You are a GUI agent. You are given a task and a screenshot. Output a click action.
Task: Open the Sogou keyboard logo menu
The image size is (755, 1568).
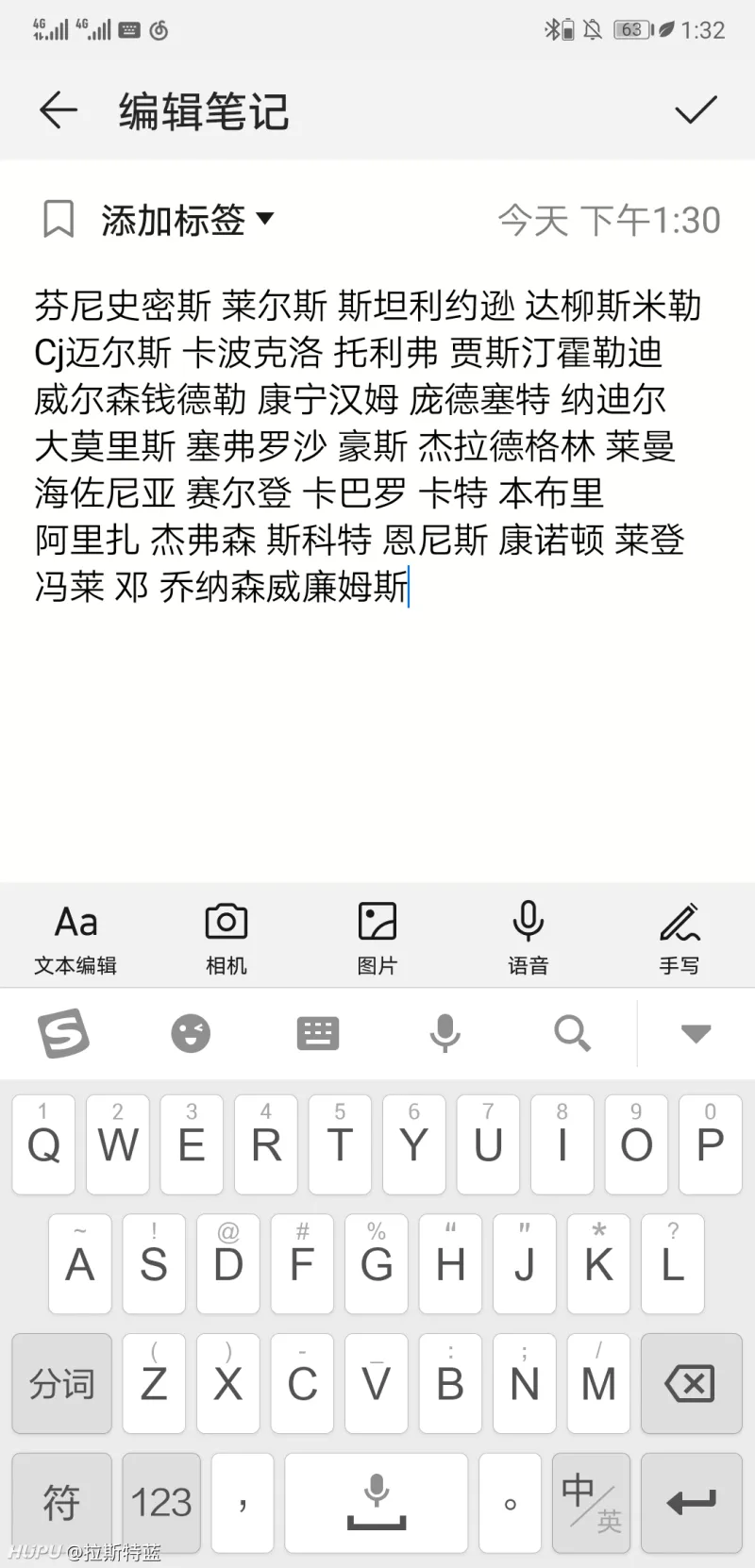(63, 1034)
